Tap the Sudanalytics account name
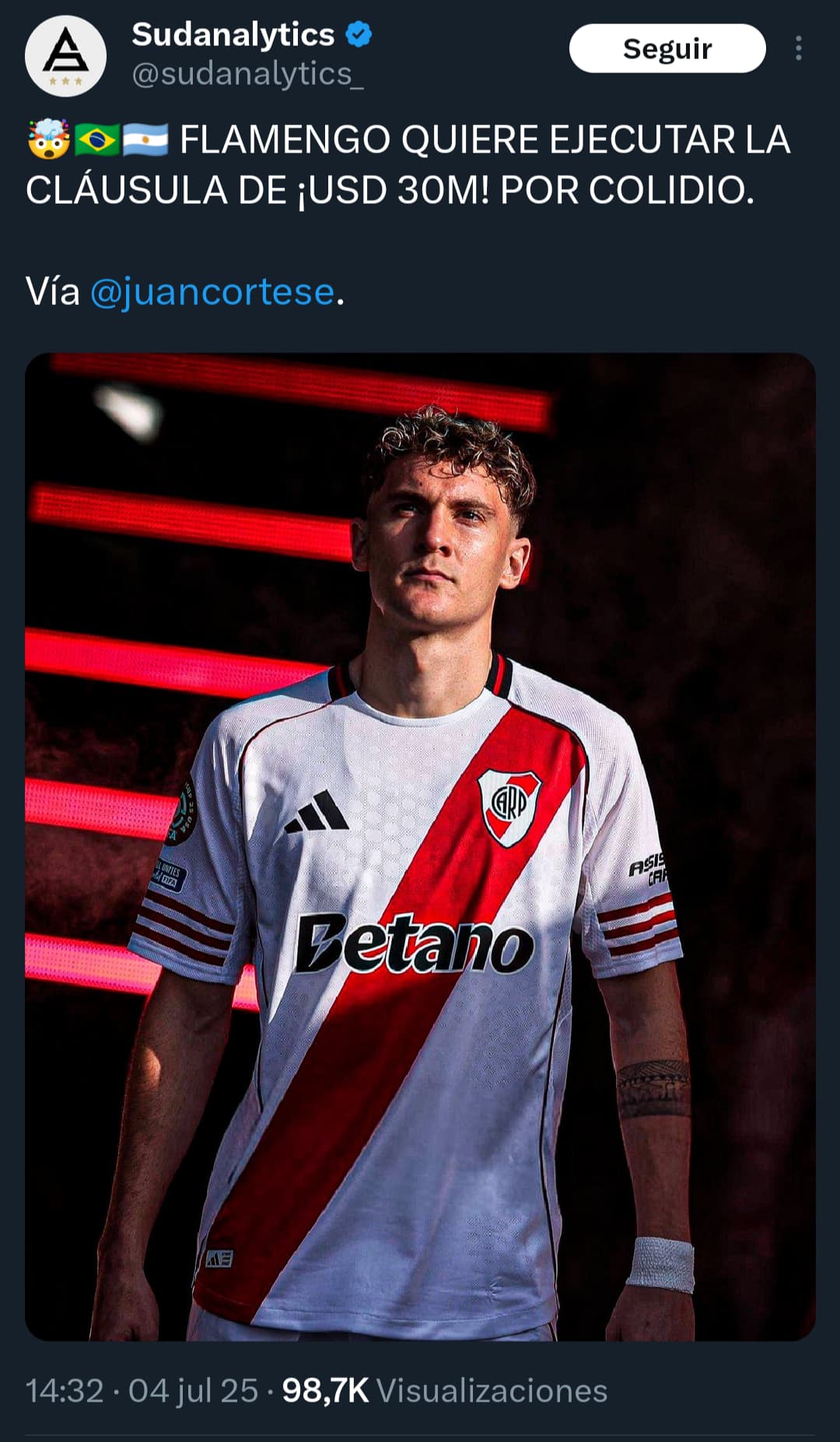 tap(233, 34)
